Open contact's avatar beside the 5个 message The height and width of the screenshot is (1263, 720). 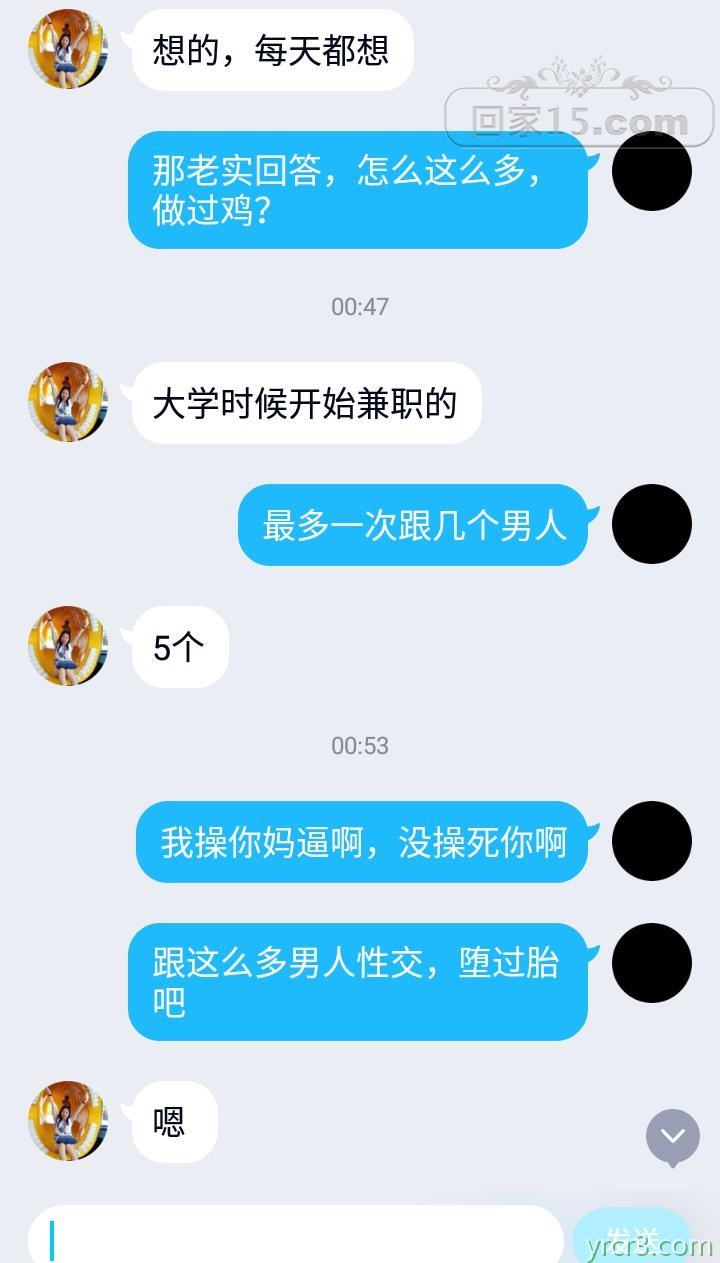click(x=68, y=646)
